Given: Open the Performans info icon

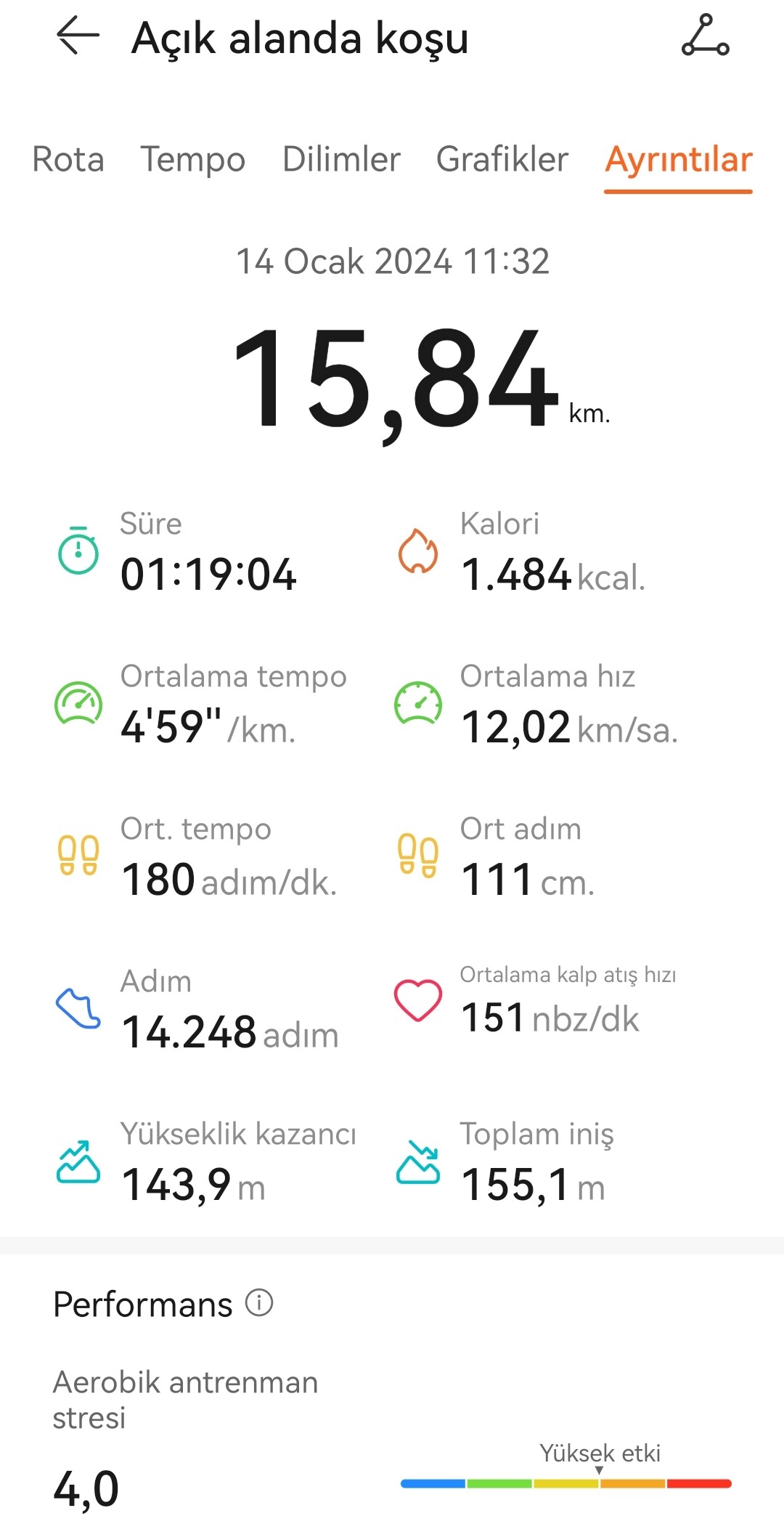Looking at the screenshot, I should pyautogui.click(x=259, y=1302).
